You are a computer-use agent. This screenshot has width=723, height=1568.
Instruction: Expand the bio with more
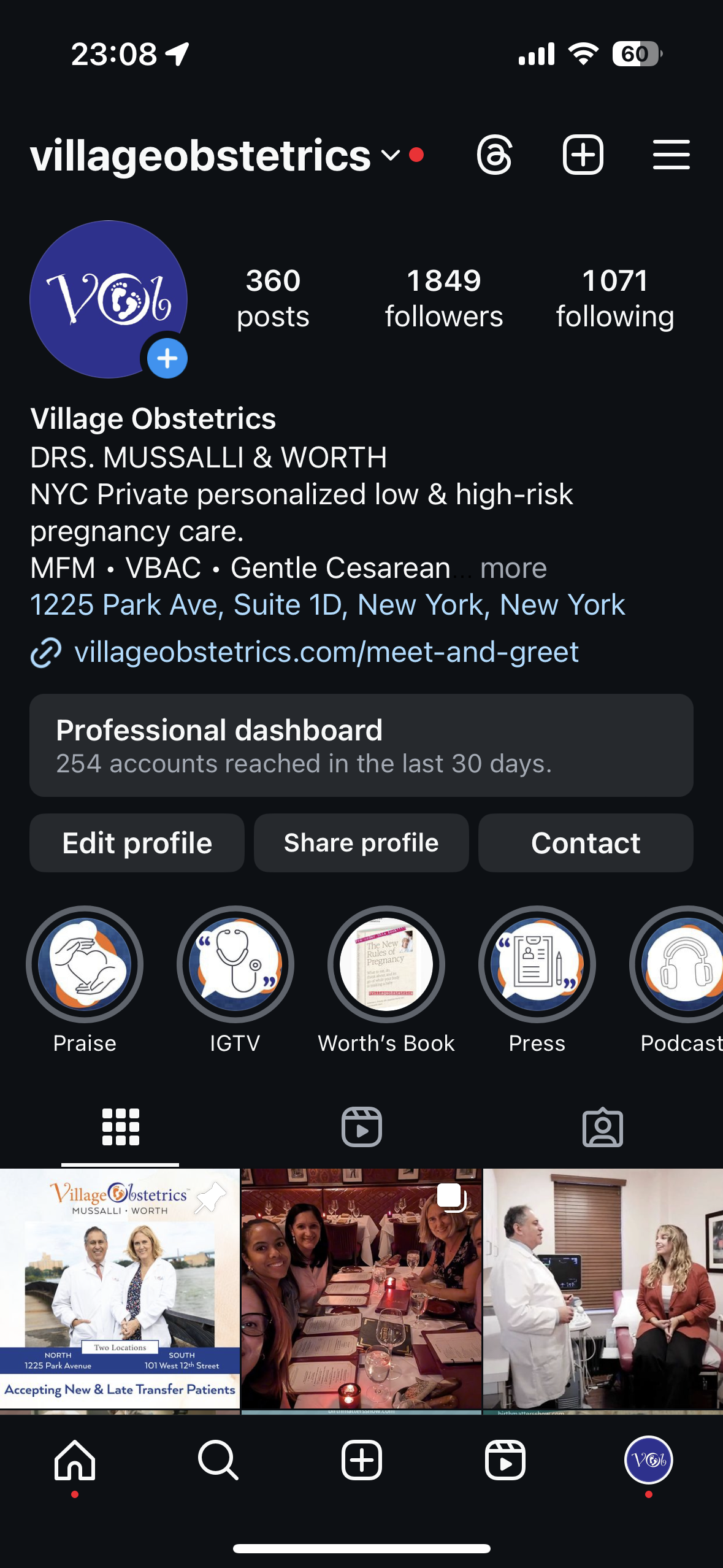pos(513,568)
